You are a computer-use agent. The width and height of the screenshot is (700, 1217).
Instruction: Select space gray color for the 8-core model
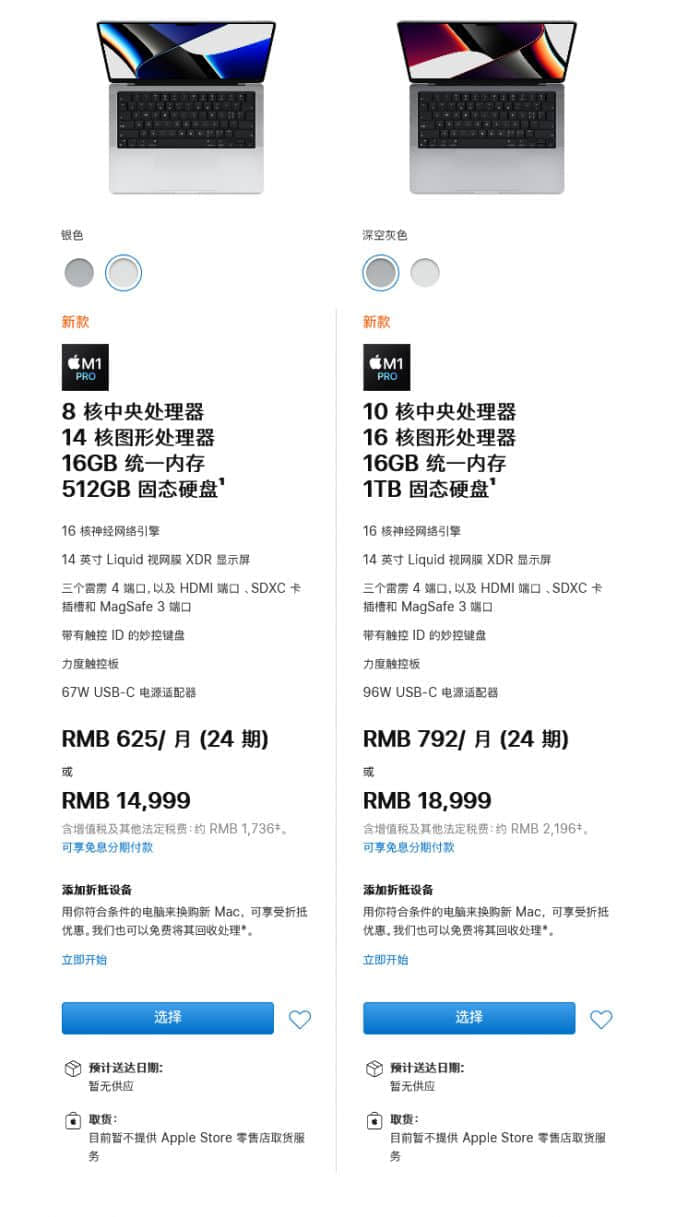pyautogui.click(x=79, y=272)
